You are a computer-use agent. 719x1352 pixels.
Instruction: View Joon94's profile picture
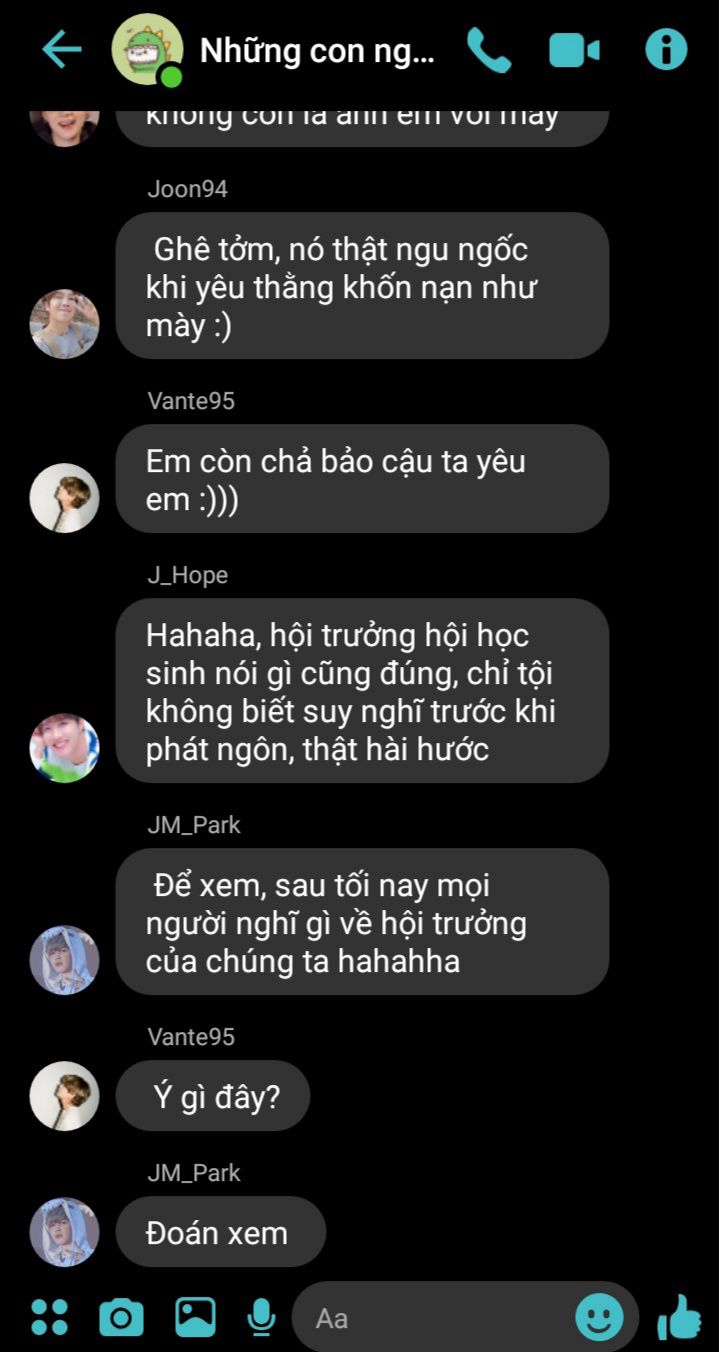tap(65, 324)
